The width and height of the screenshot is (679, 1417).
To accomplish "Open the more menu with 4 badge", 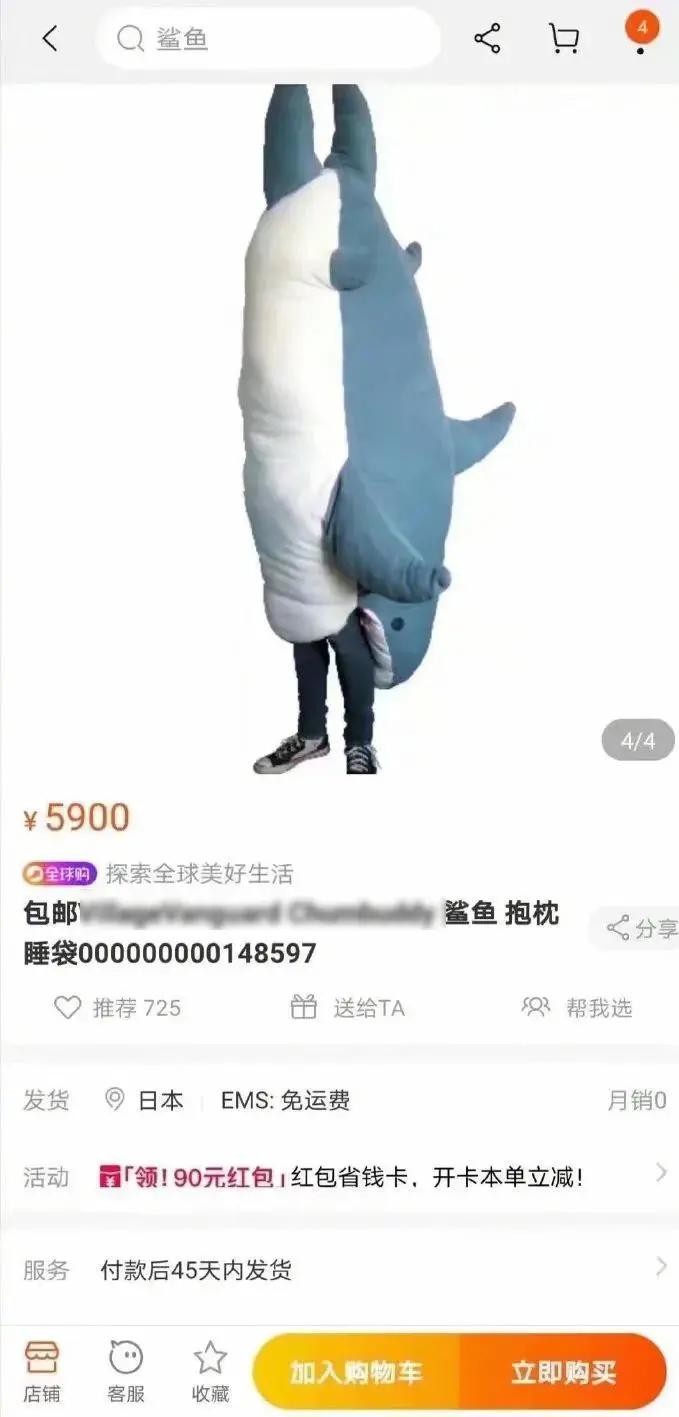I will click(641, 34).
